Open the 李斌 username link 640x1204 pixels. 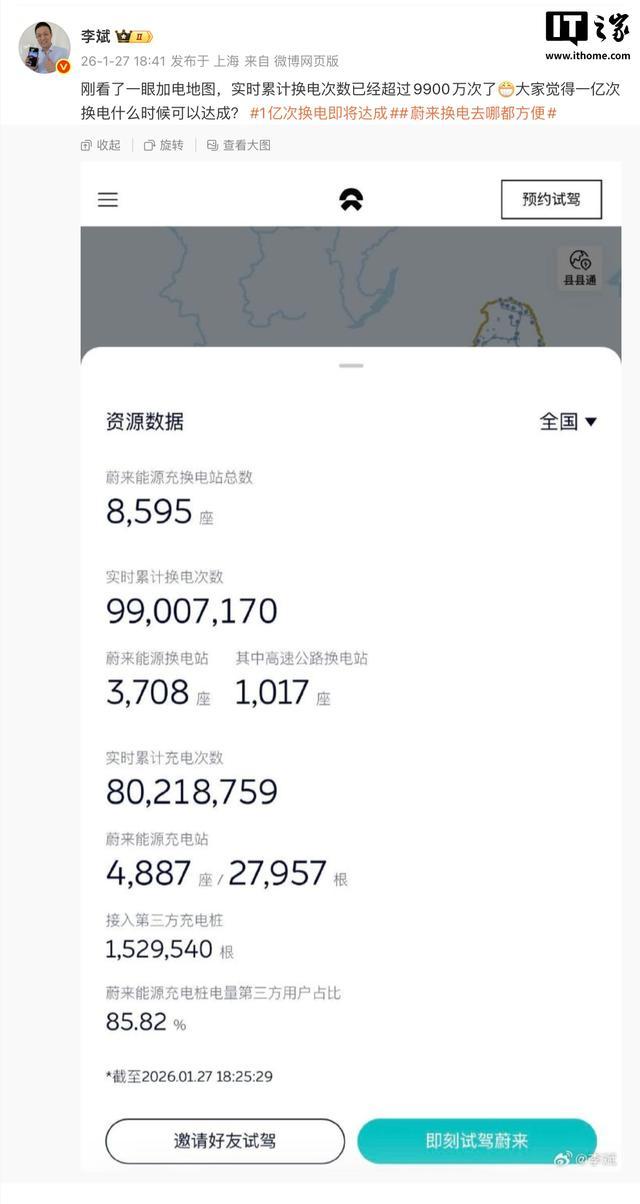point(95,36)
